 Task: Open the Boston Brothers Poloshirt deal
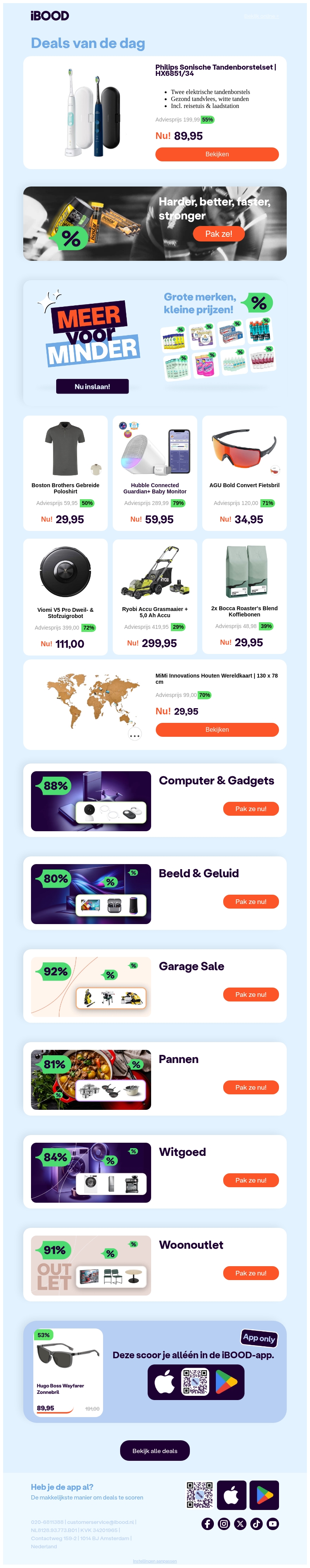coord(65,472)
